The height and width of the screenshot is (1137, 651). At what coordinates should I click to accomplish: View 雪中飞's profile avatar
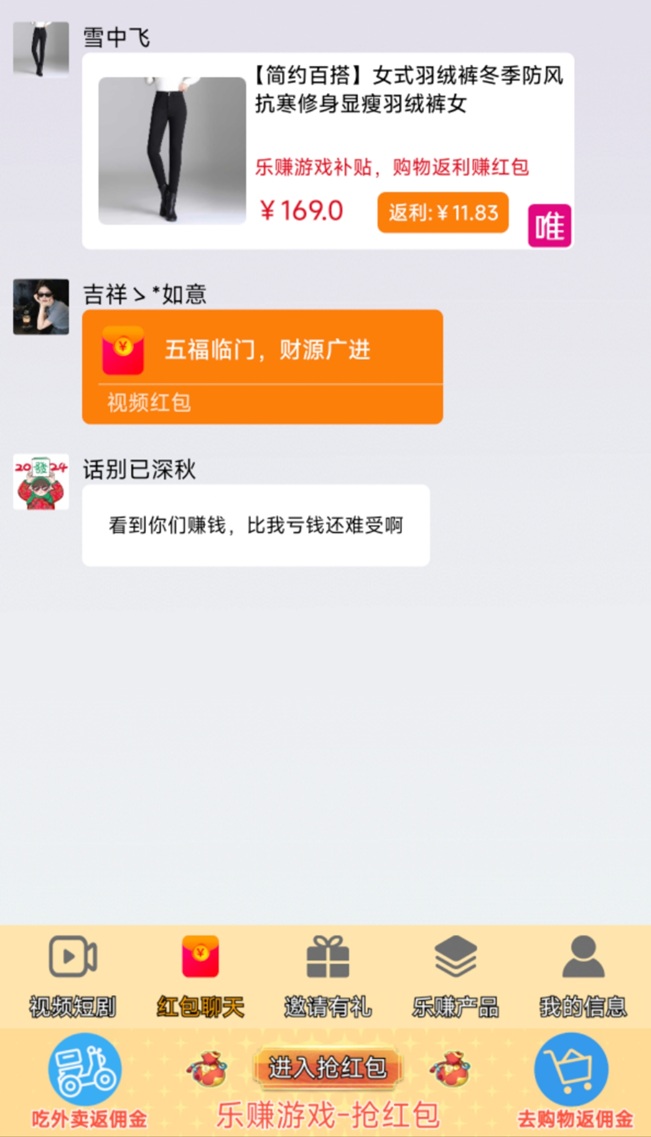[41, 49]
